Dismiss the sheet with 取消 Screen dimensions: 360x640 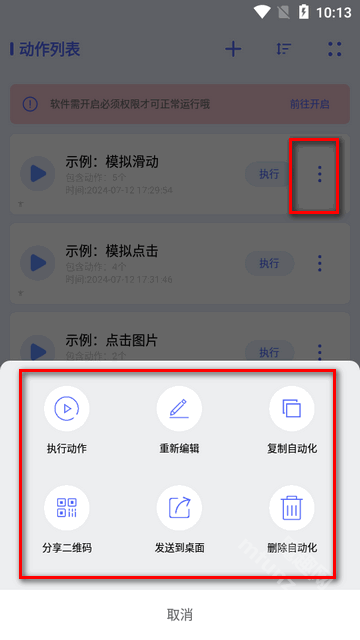[x=180, y=615]
